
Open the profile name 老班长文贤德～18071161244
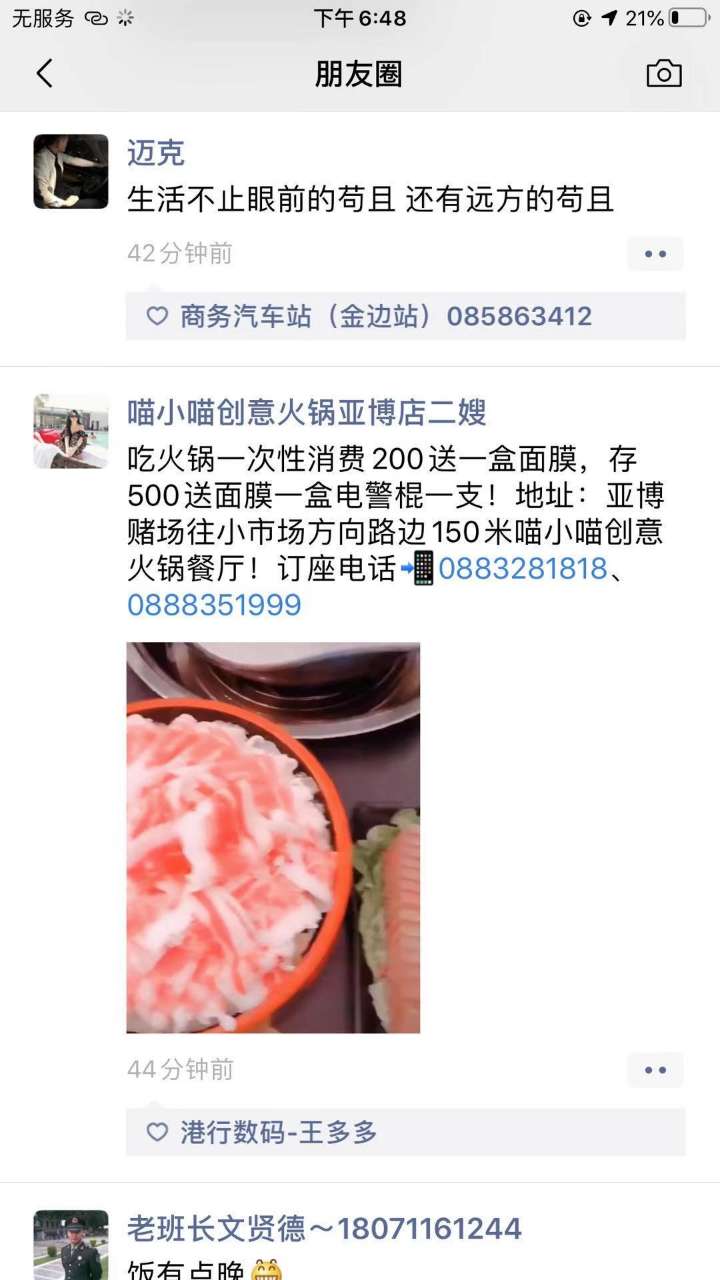(324, 1228)
